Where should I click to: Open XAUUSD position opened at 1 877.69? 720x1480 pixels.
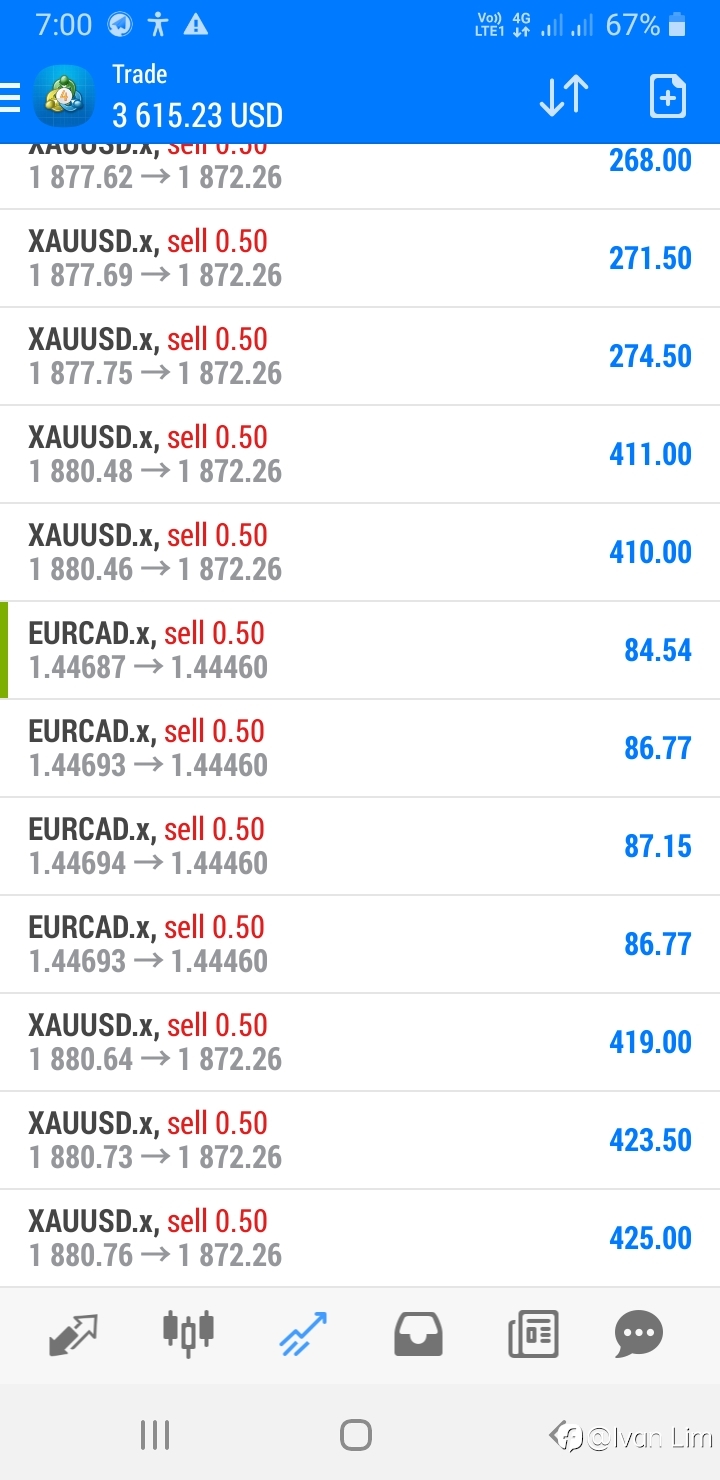tap(360, 258)
